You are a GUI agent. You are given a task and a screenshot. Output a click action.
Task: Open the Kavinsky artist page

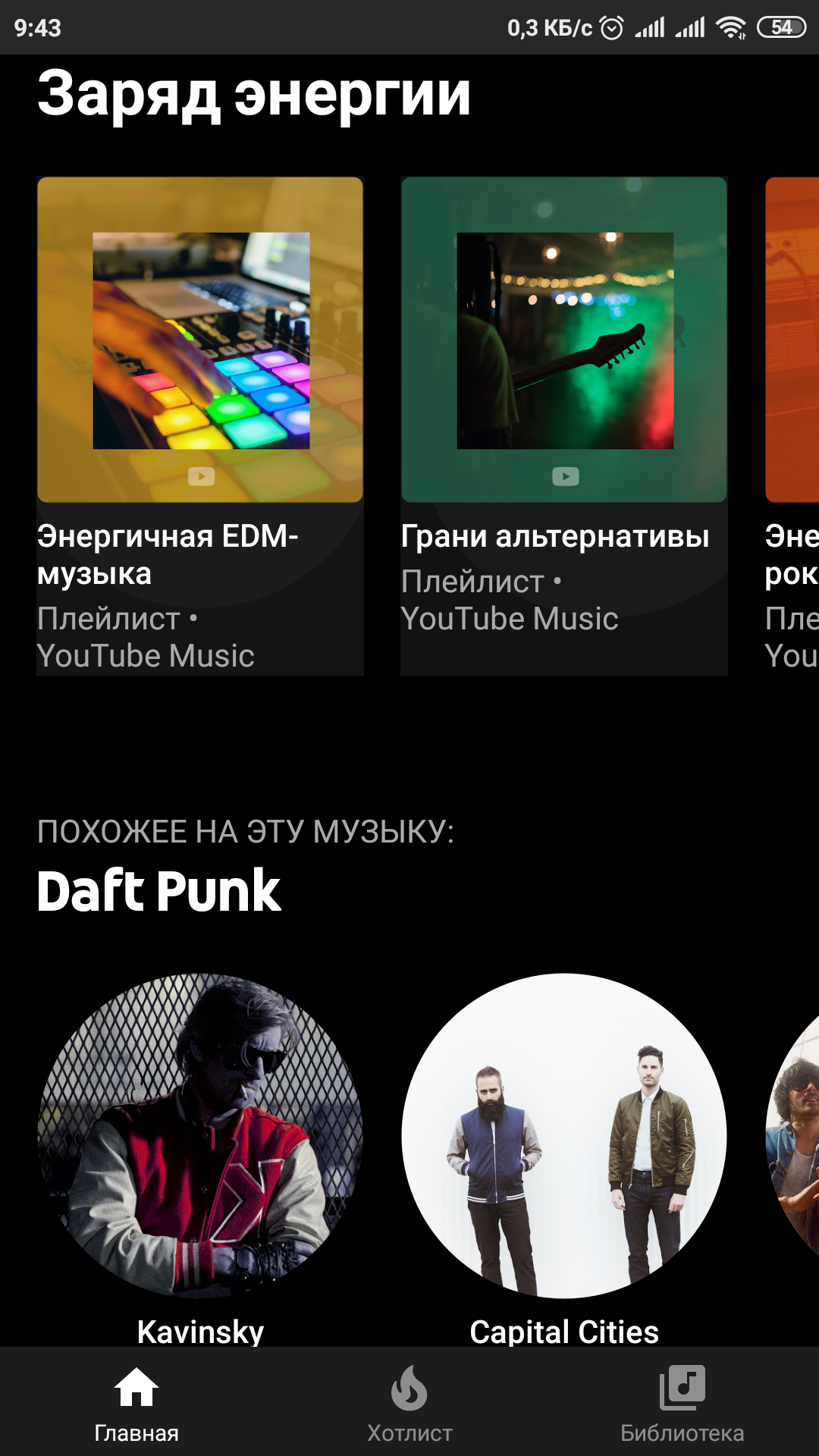[x=200, y=1135]
